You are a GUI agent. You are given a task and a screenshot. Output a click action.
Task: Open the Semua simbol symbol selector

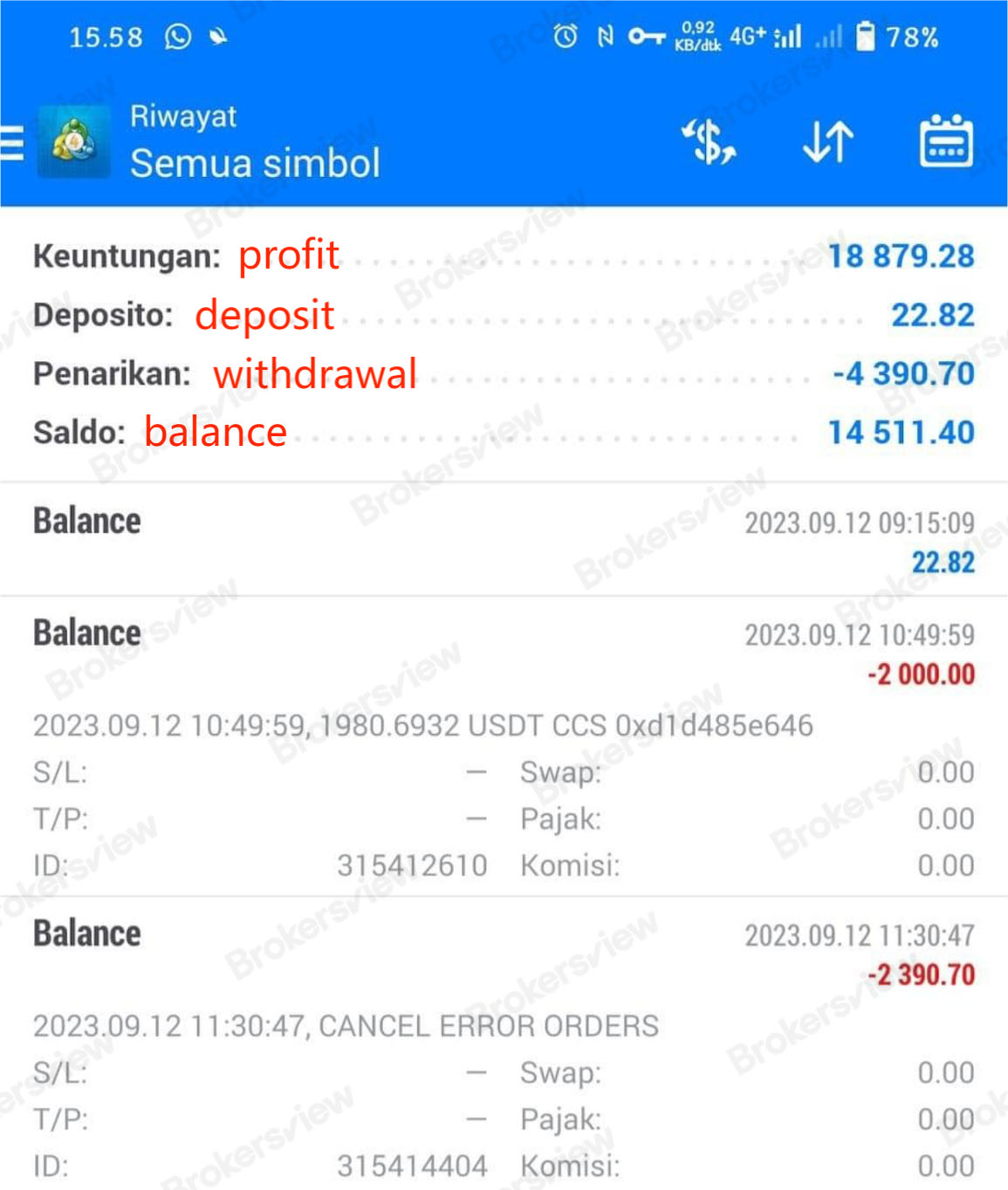[255, 162]
